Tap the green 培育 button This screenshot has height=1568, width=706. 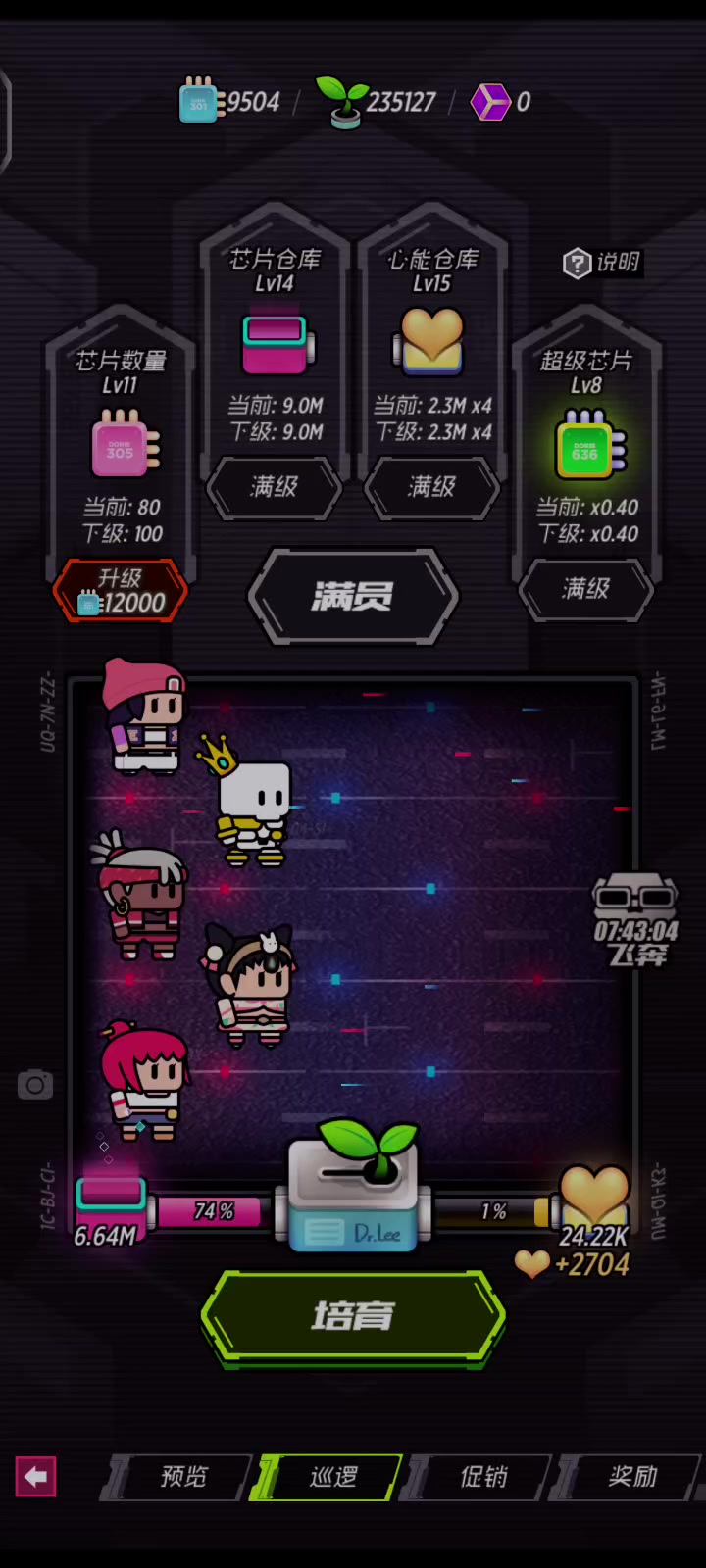353,1316
